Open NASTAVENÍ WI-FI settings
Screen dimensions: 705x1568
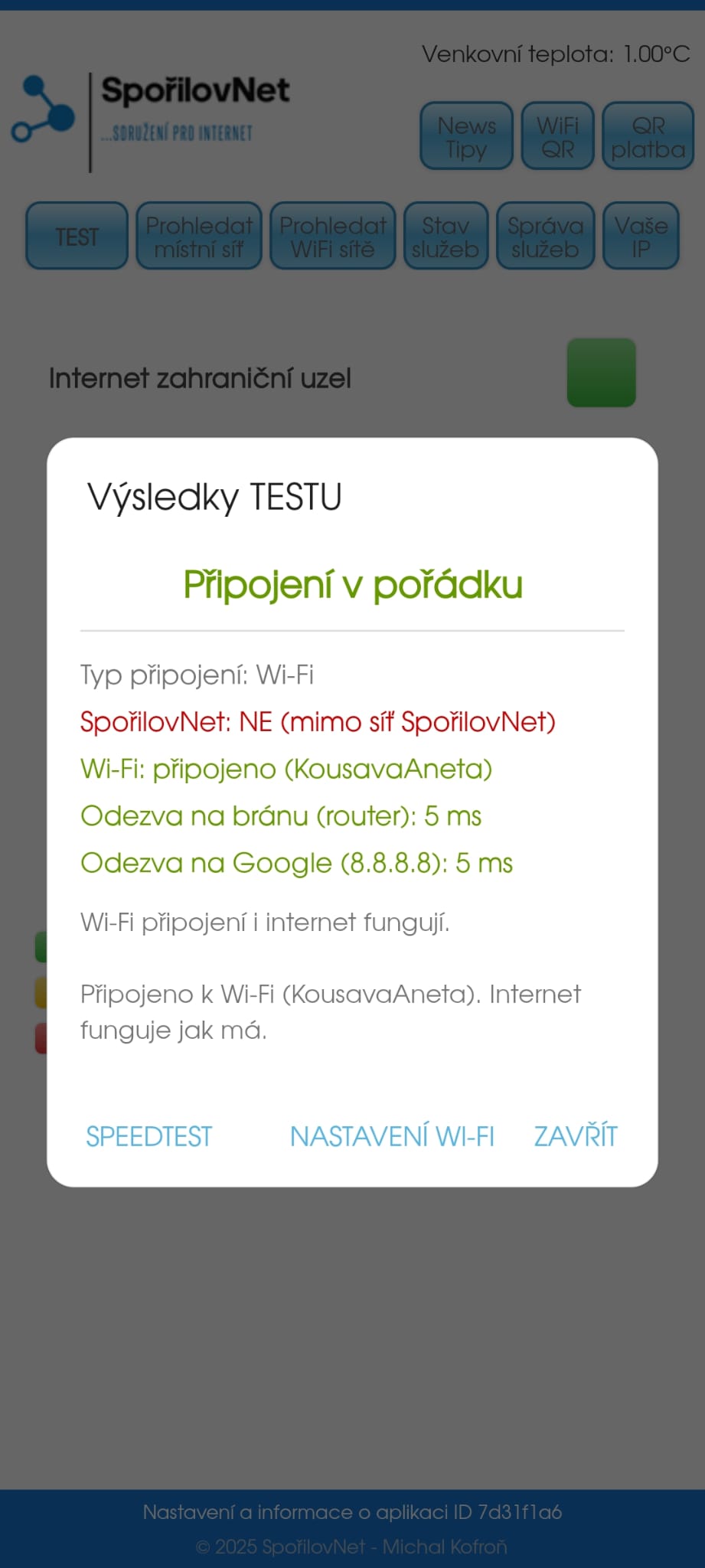[391, 1136]
